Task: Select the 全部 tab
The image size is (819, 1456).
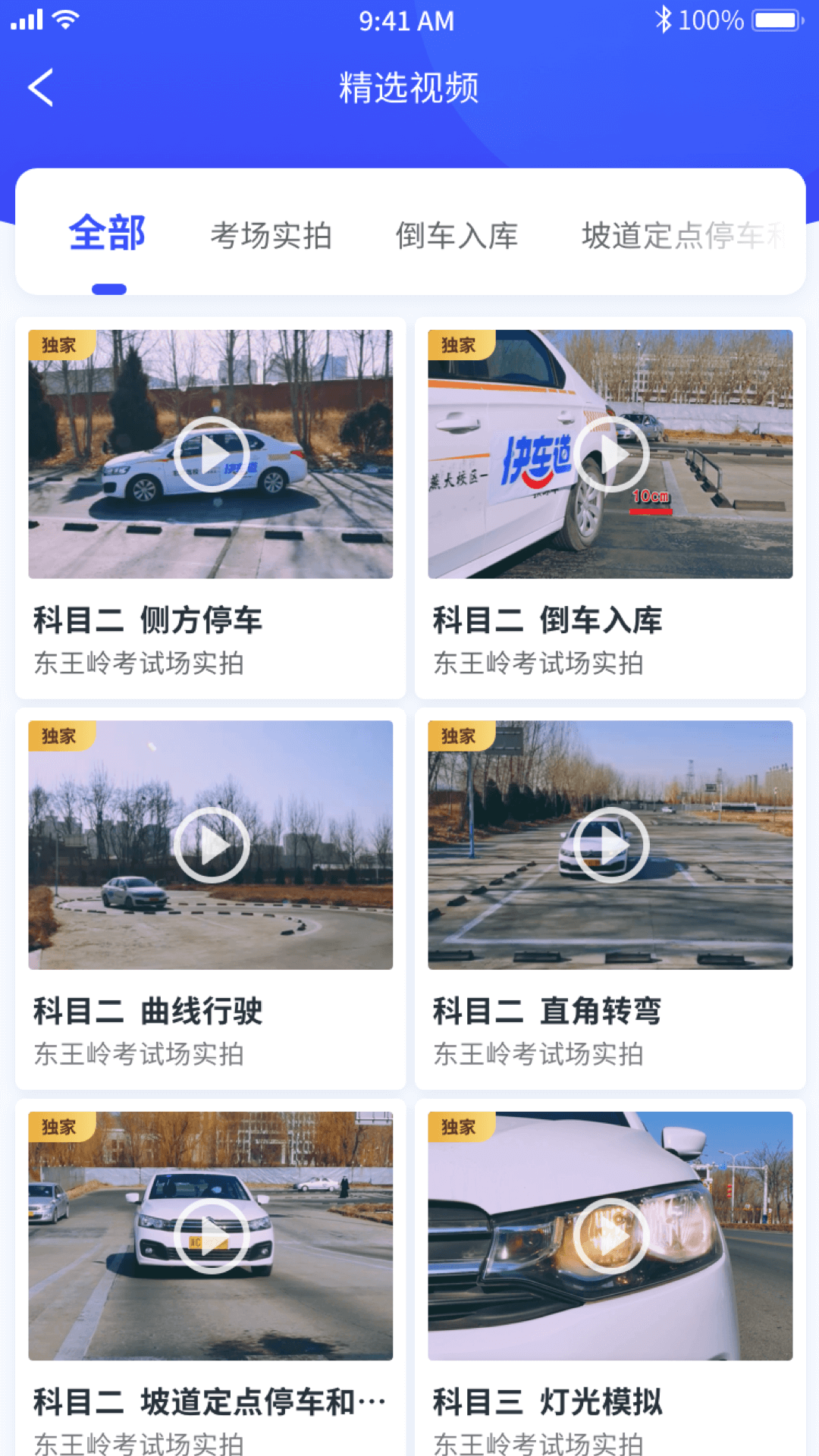Action: 107,234
